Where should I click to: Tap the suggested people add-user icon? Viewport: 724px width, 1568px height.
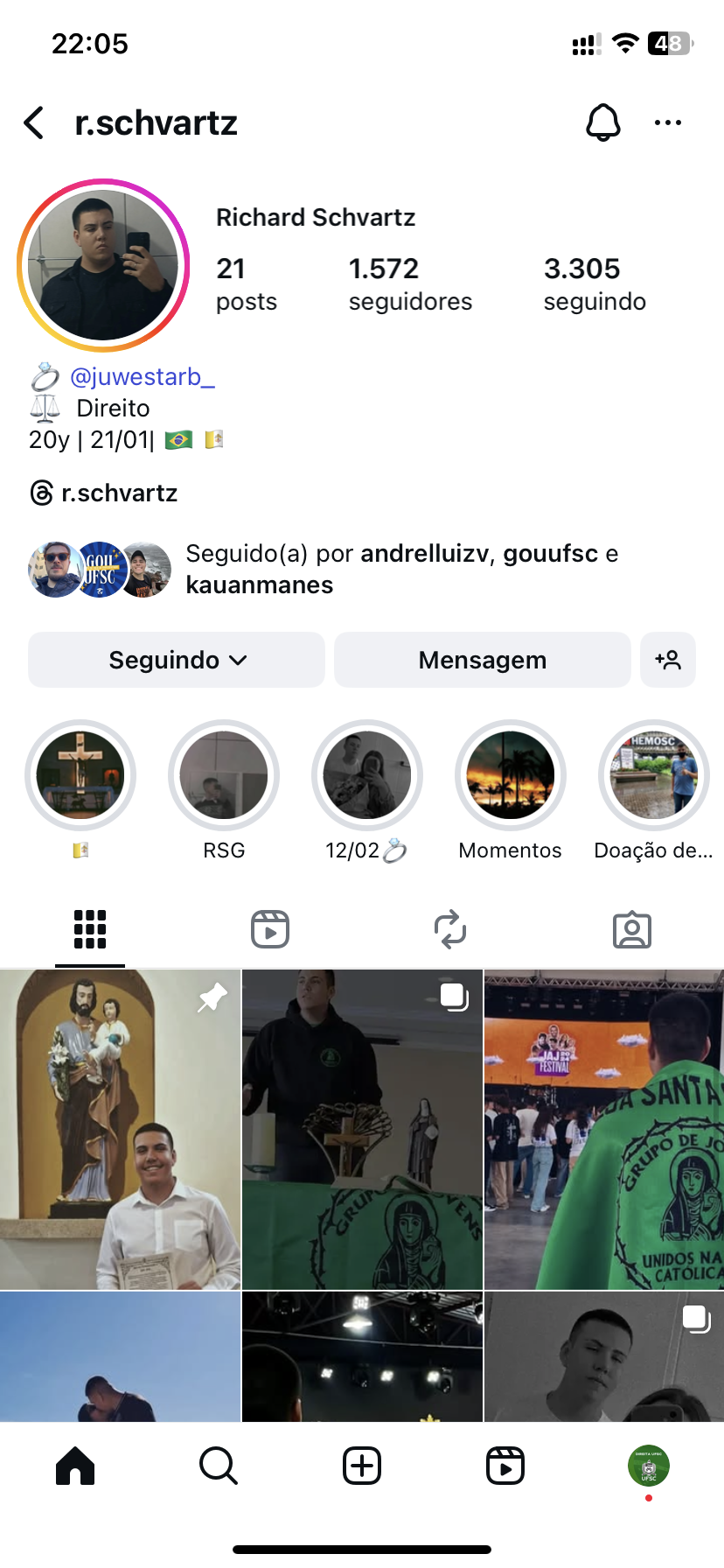click(x=668, y=660)
